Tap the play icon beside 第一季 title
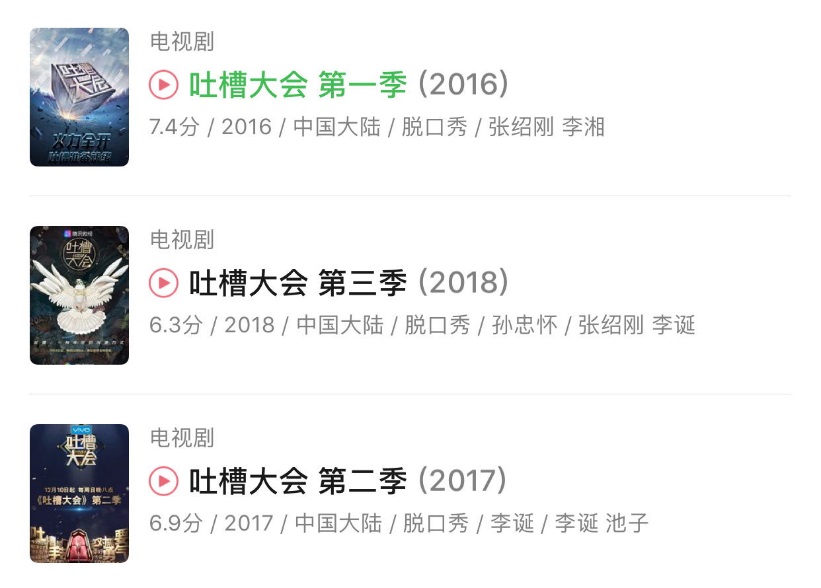The height and width of the screenshot is (588, 821). 163,84
